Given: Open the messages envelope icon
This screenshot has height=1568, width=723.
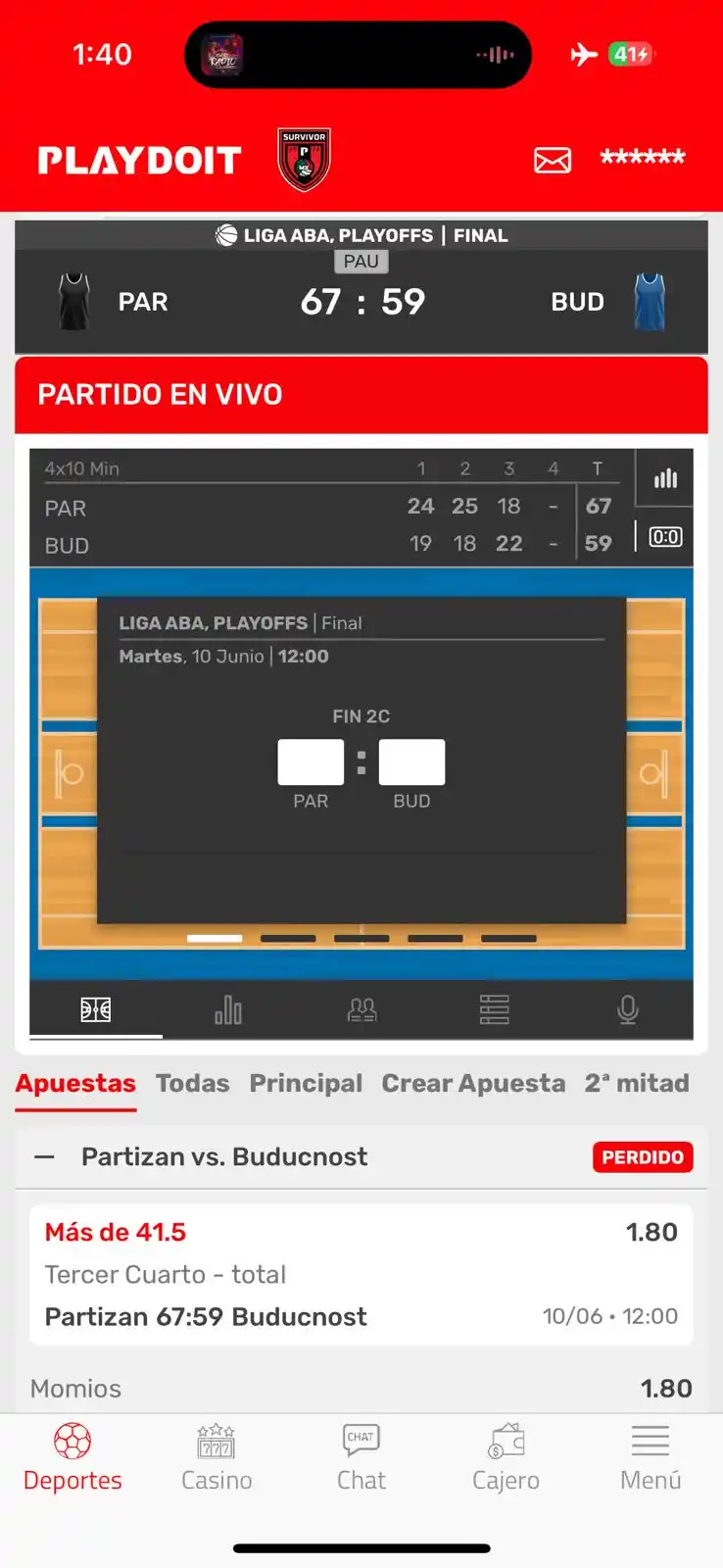Looking at the screenshot, I should (553, 160).
